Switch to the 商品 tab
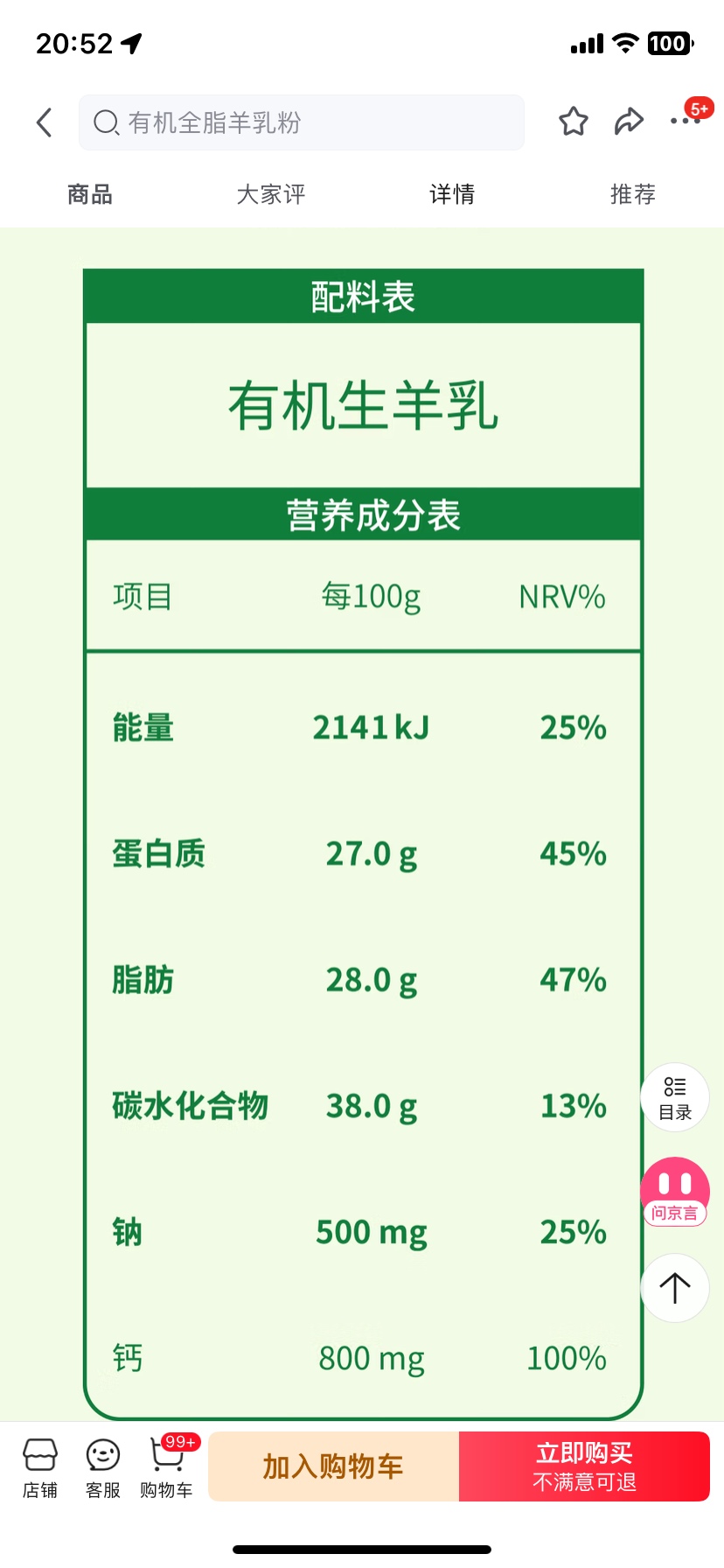724x1568 pixels. coord(90,194)
